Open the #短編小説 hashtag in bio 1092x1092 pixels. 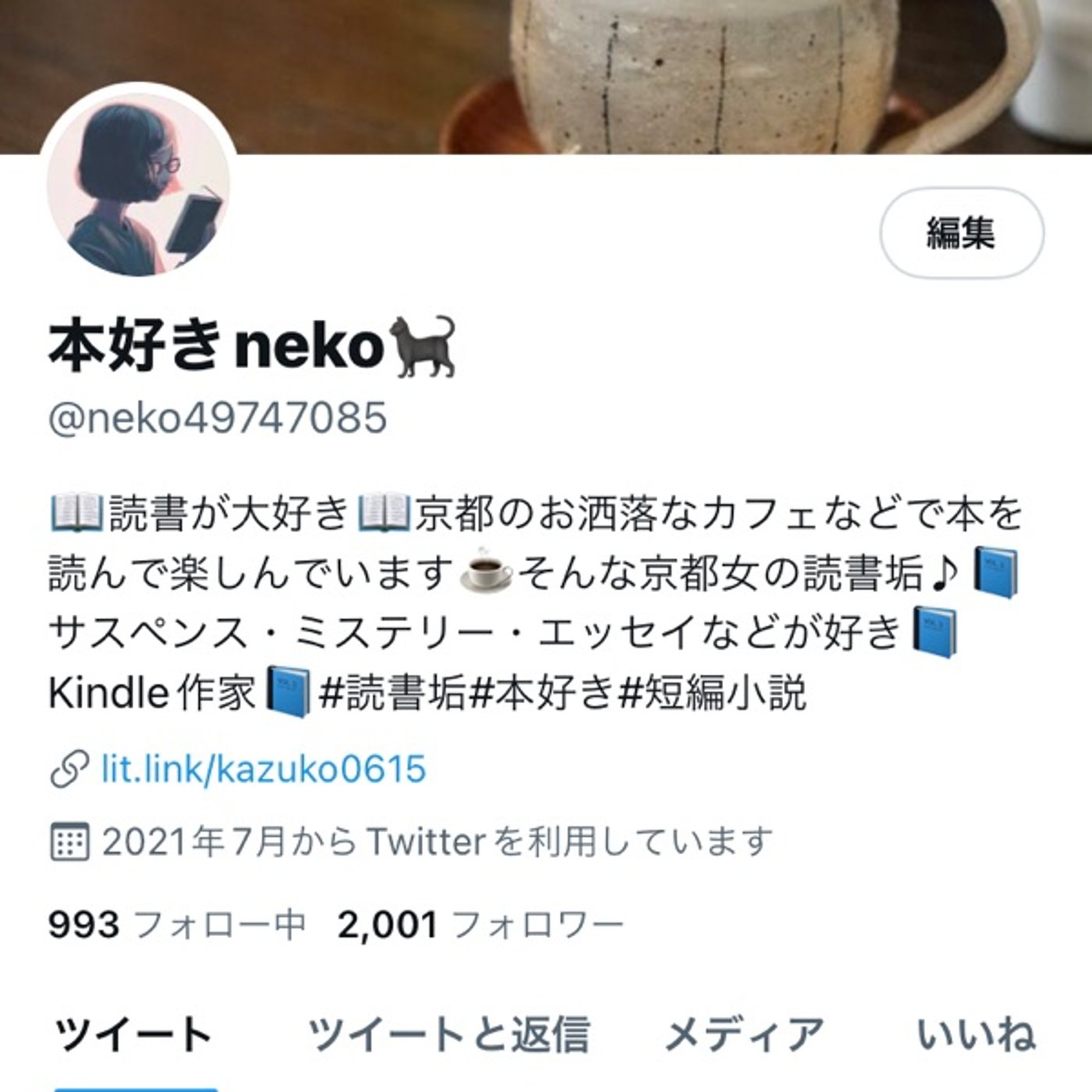[x=711, y=693]
